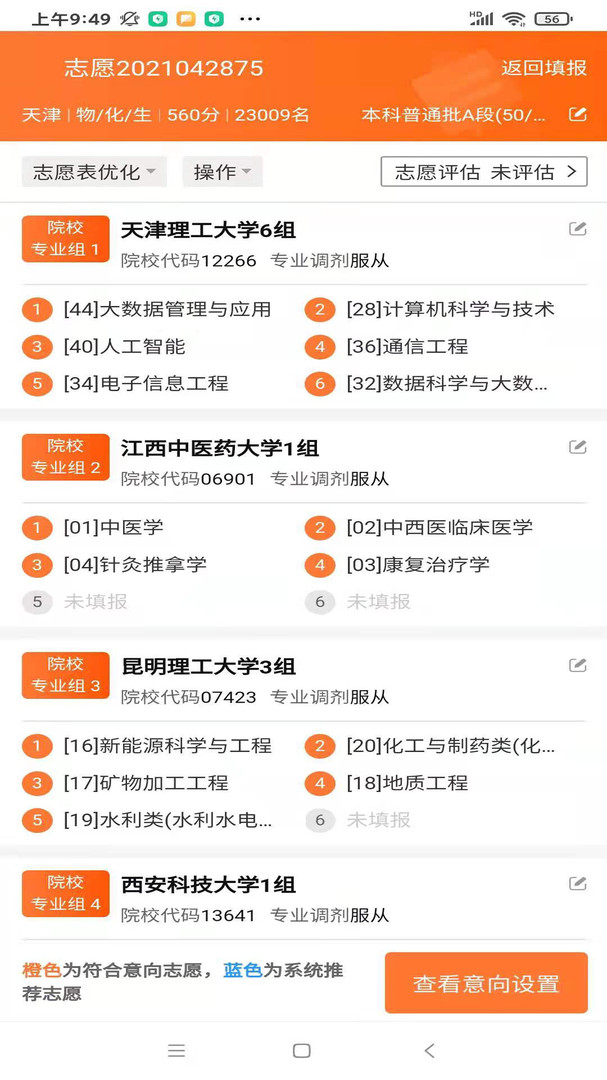This screenshot has width=607, height=1080.
Task: Open the 志愿表优化 dropdown
Action: [94, 172]
